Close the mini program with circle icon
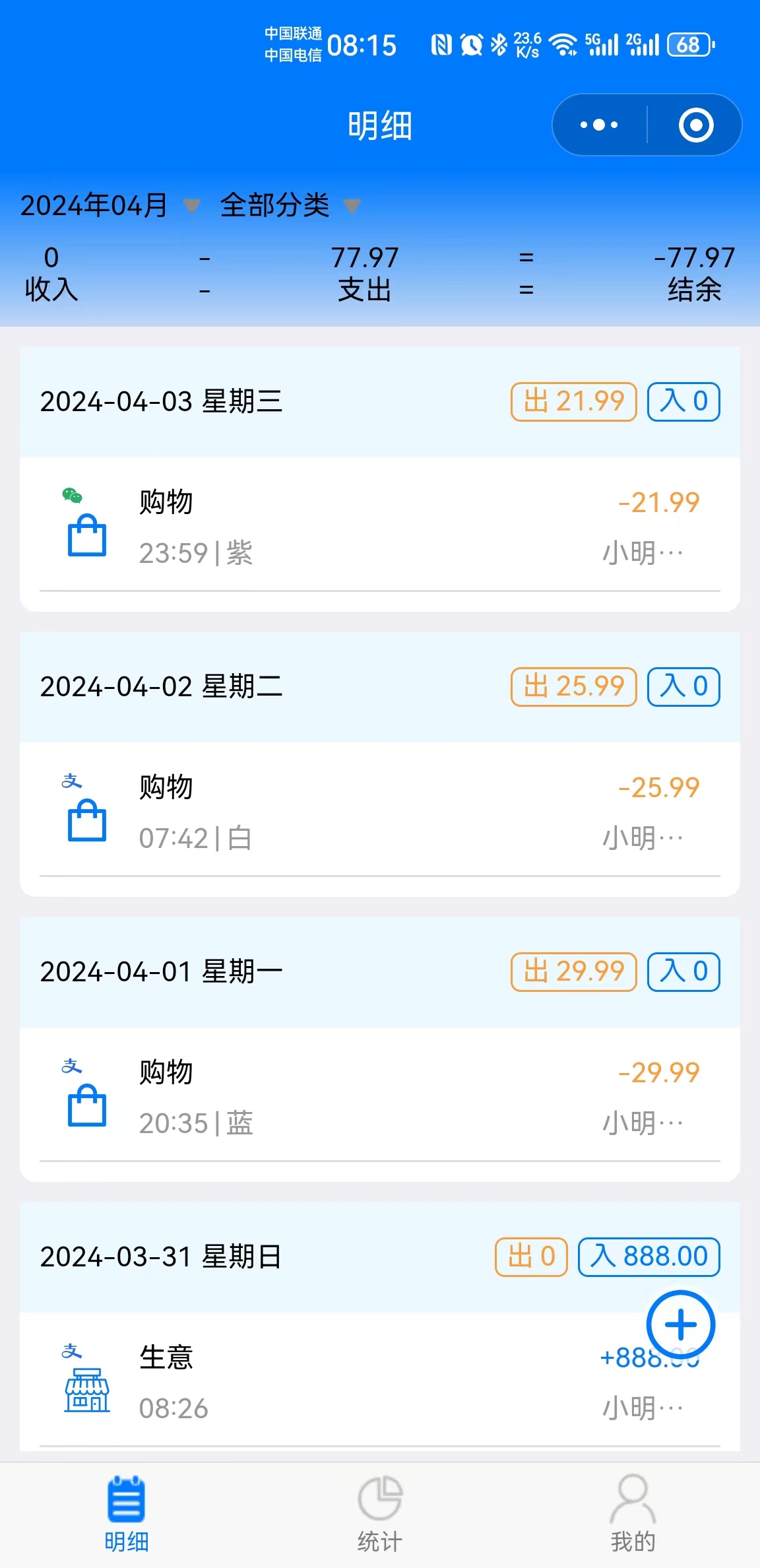 click(696, 125)
